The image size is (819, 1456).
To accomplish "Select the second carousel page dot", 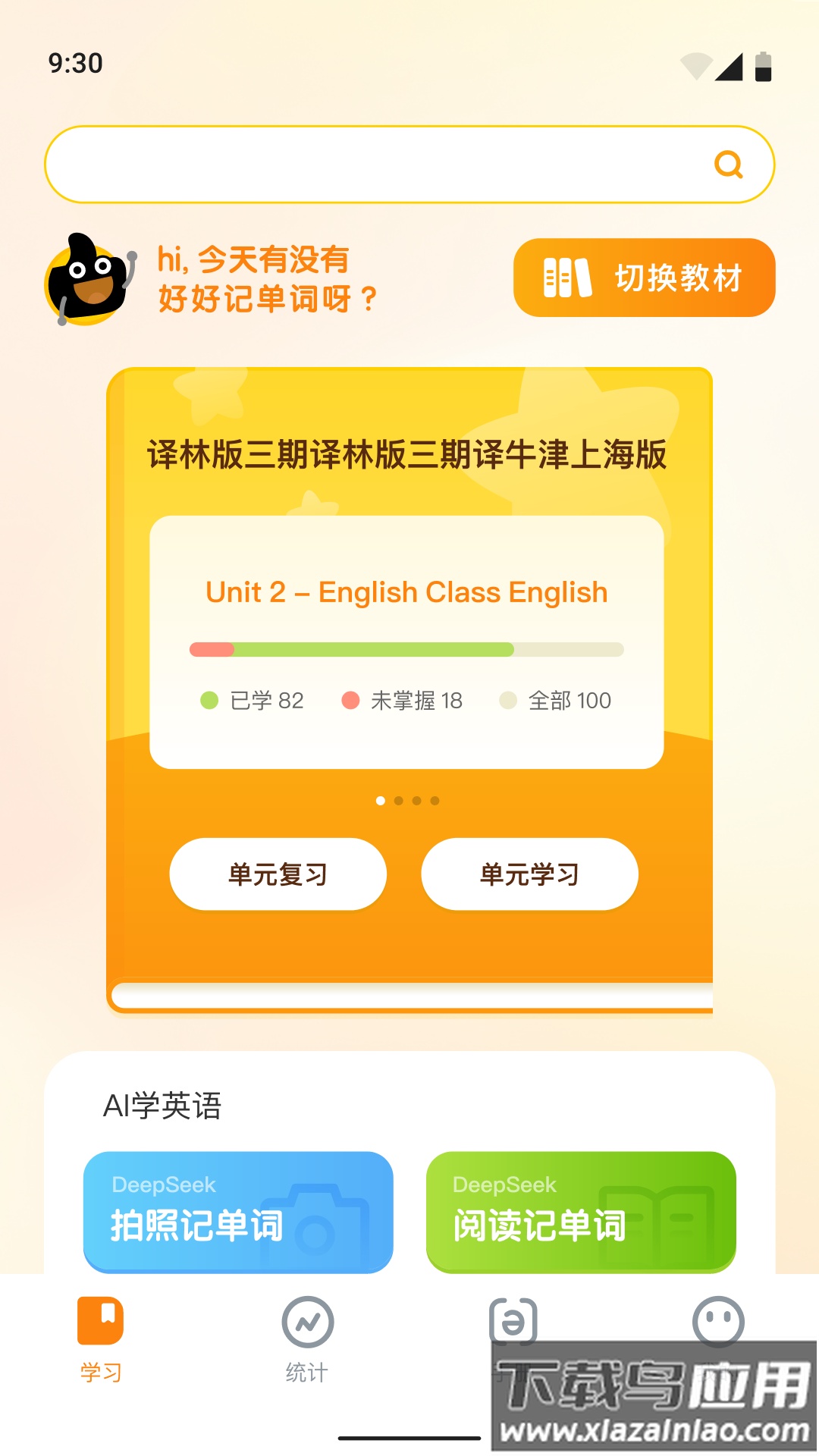I will click(x=398, y=799).
